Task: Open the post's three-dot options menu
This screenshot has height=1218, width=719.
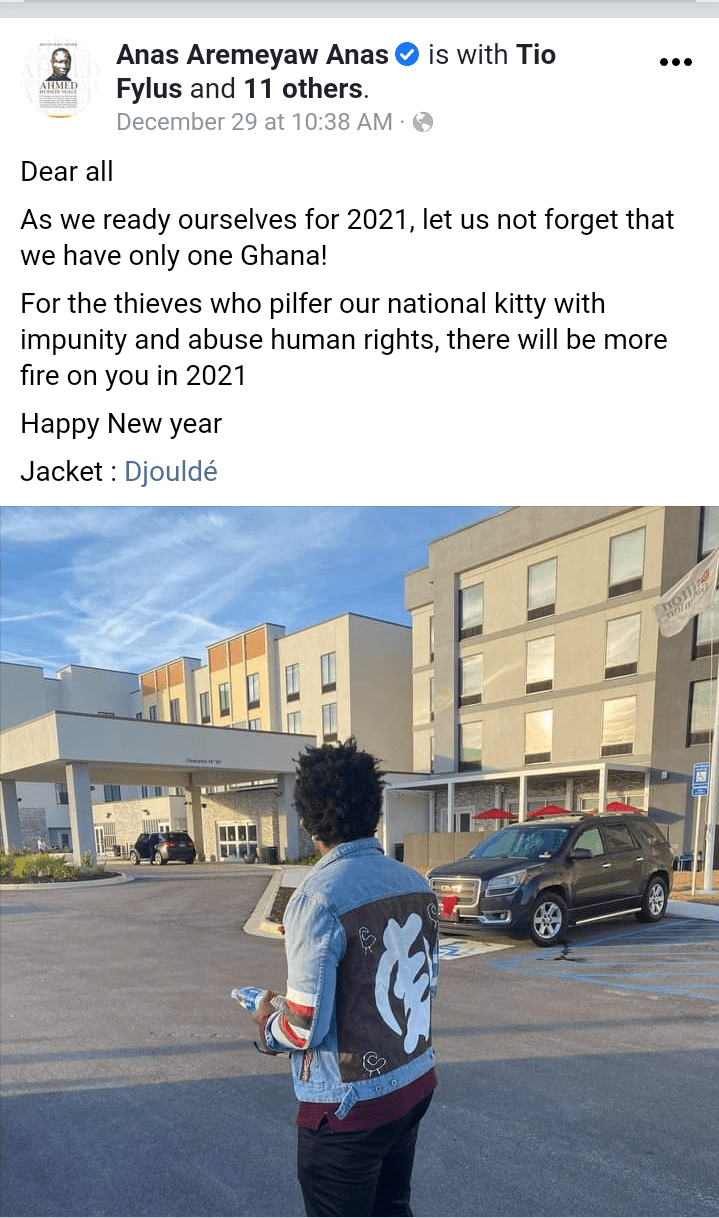Action: click(676, 62)
